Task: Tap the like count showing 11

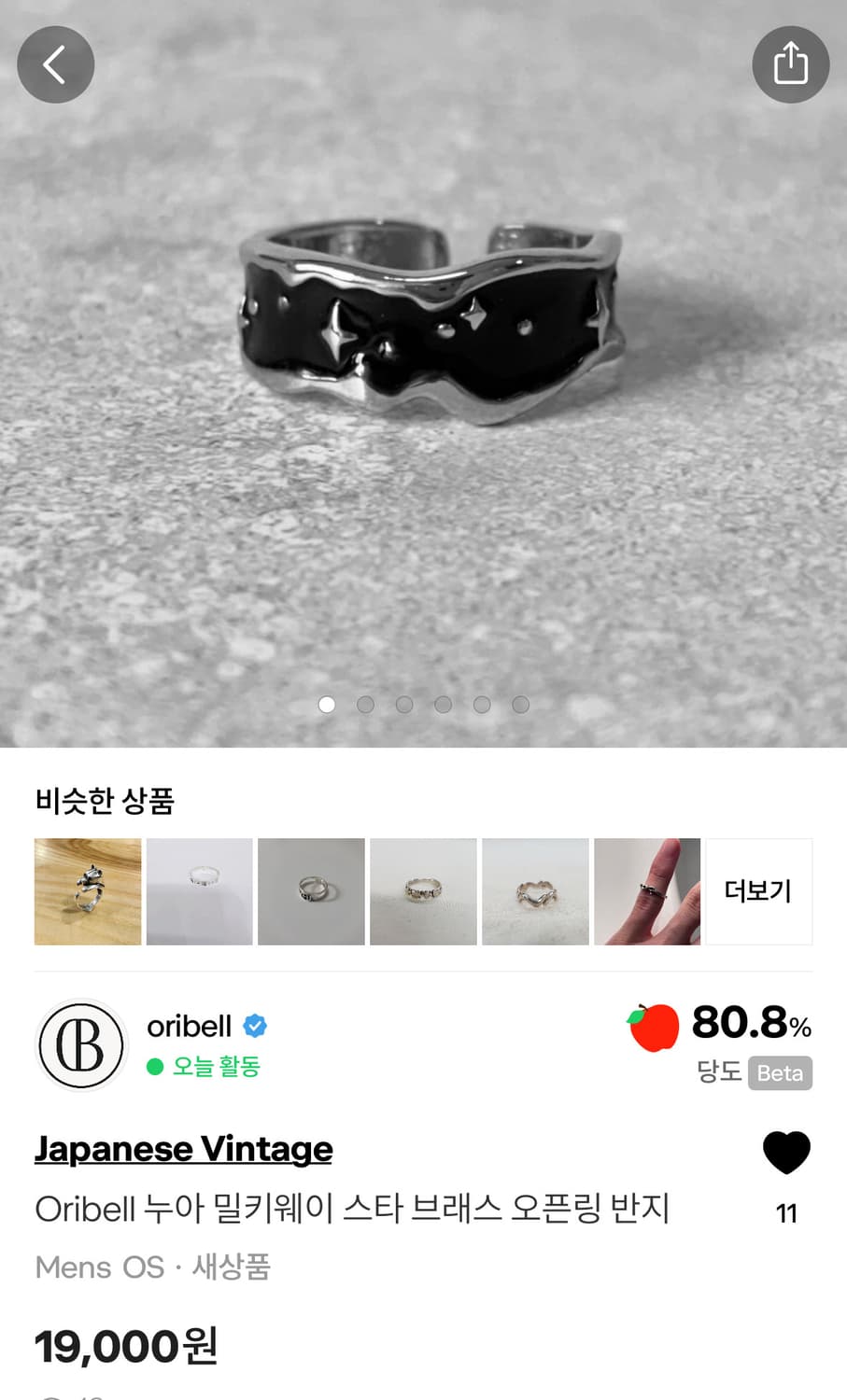Action: (787, 1213)
